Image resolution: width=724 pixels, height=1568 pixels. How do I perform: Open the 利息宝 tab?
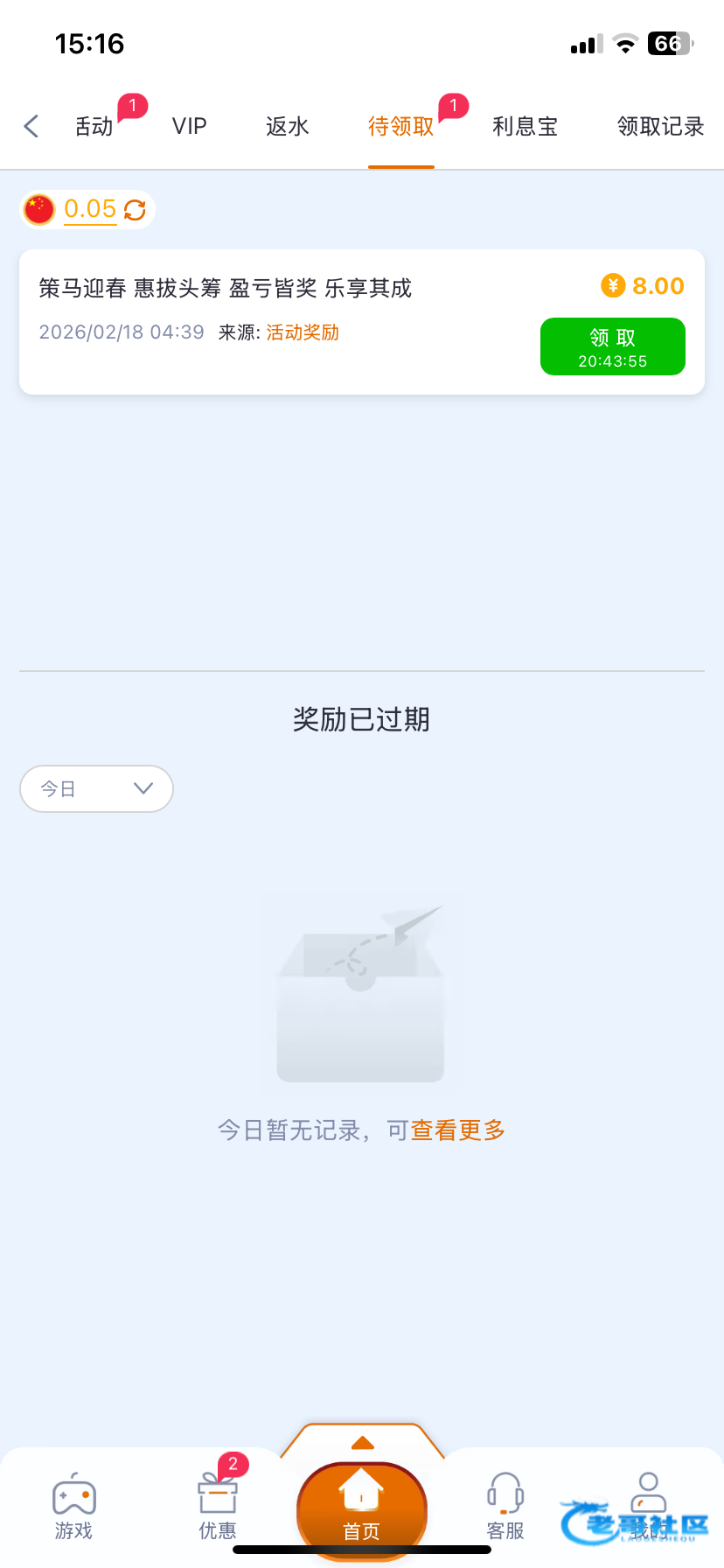pos(525,127)
